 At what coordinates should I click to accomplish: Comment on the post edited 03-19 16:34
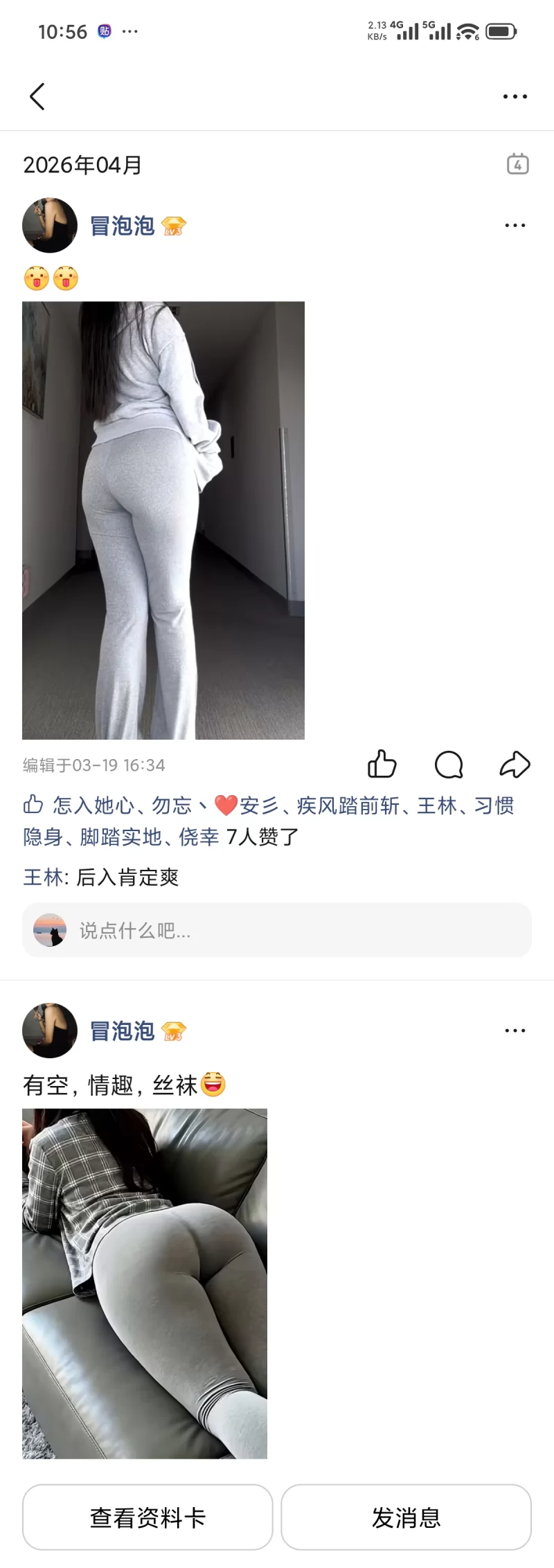449,765
